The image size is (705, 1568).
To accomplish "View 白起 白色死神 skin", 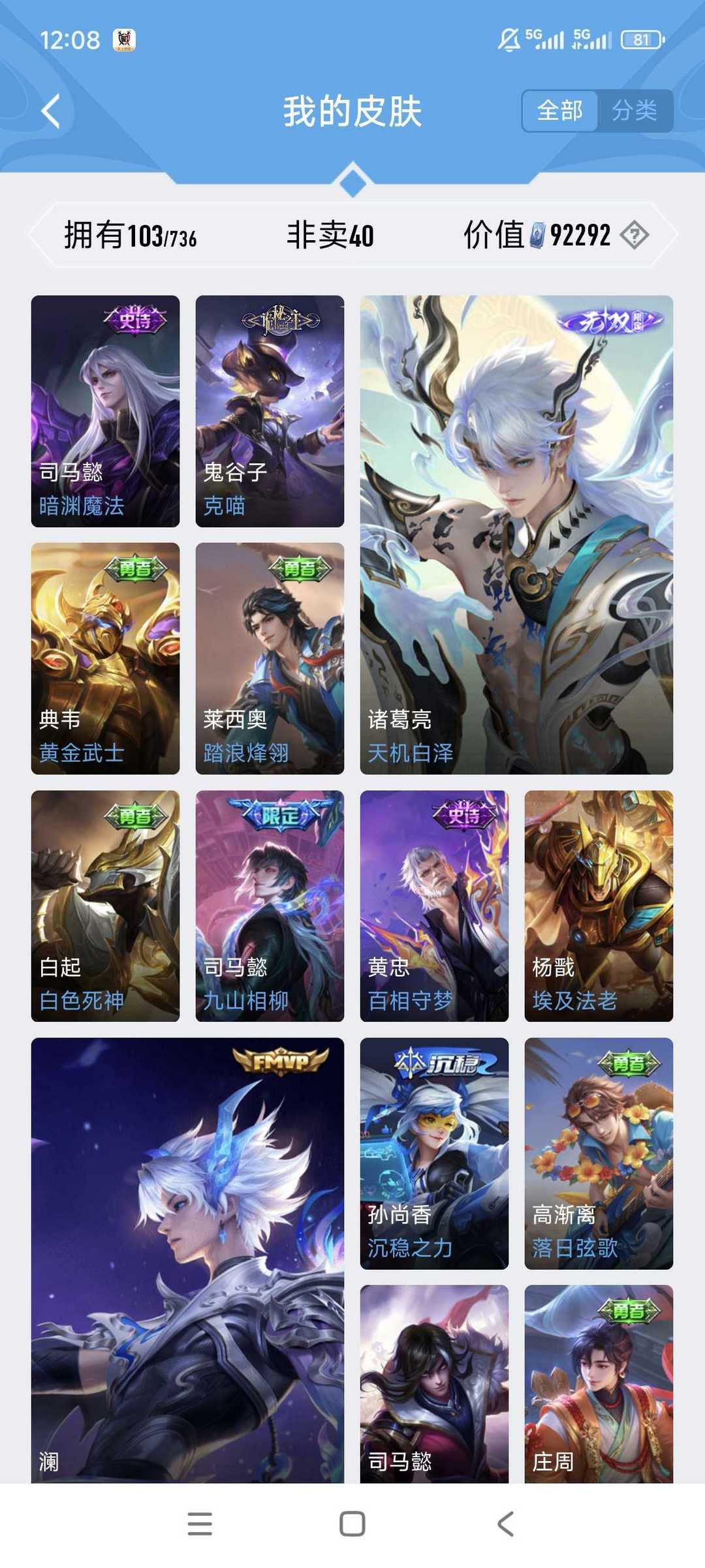I will pyautogui.click(x=105, y=906).
